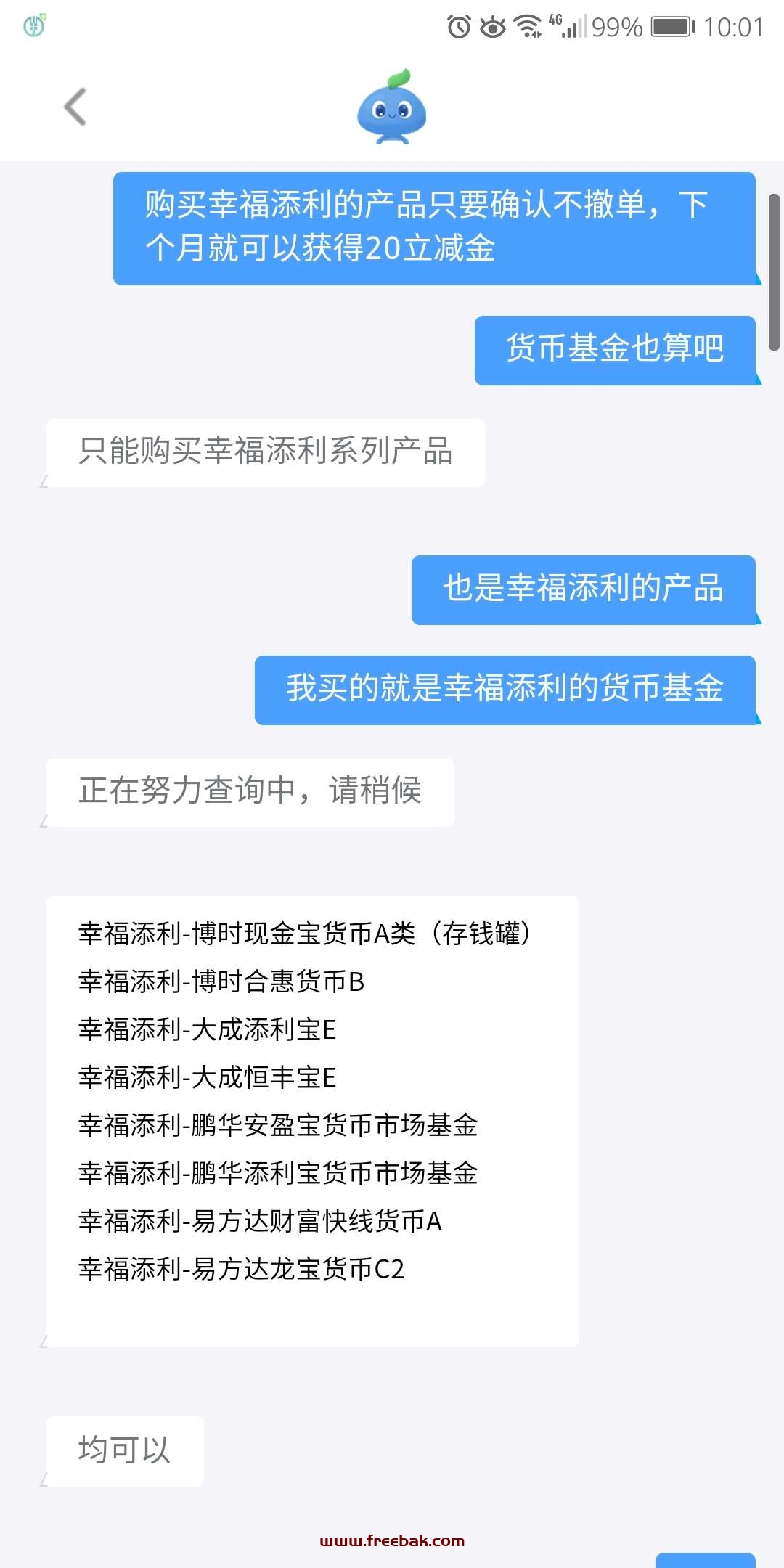Go back using the top-left arrow
Viewport: 784px width, 1568px height.
pyautogui.click(x=75, y=107)
